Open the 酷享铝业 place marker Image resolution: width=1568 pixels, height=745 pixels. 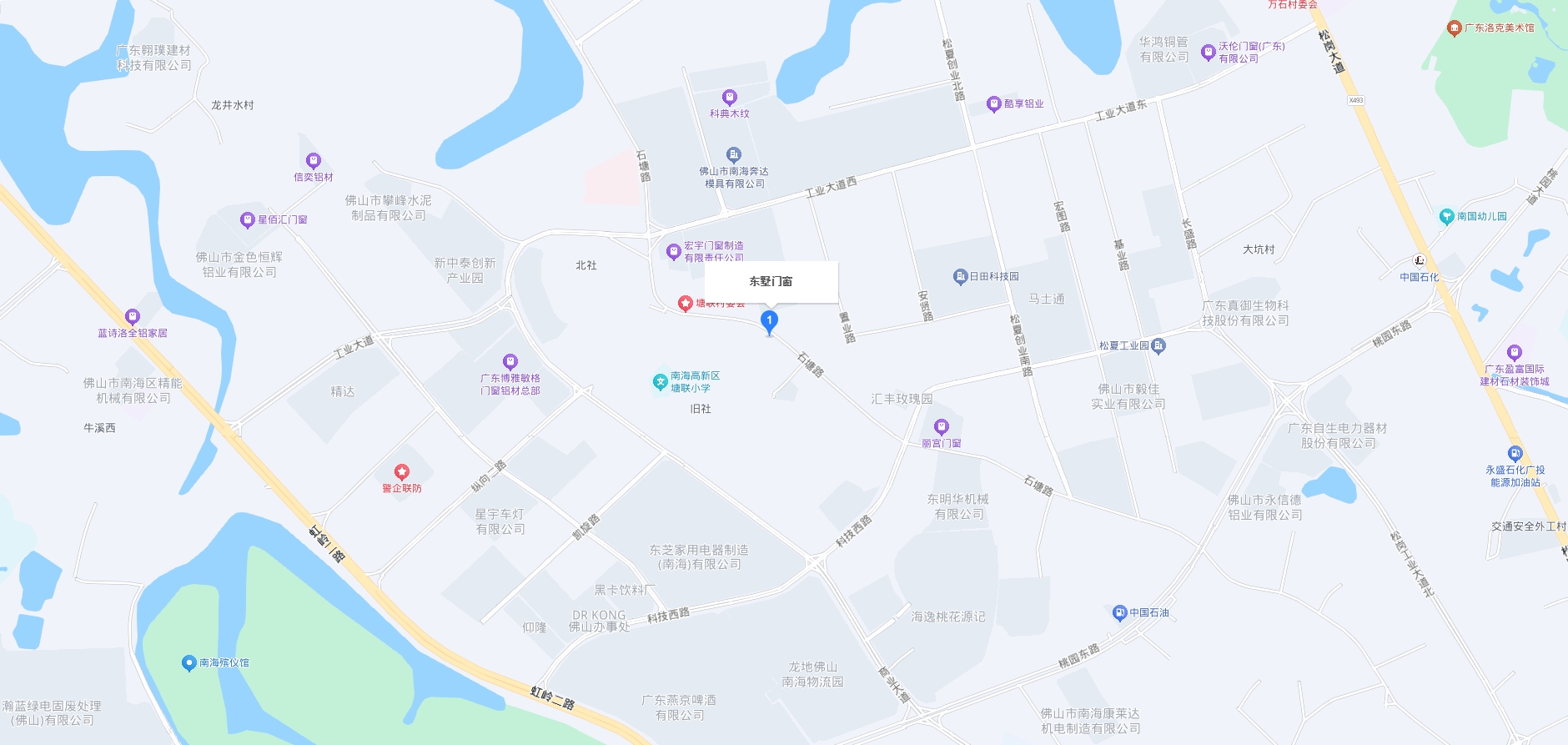click(x=993, y=104)
